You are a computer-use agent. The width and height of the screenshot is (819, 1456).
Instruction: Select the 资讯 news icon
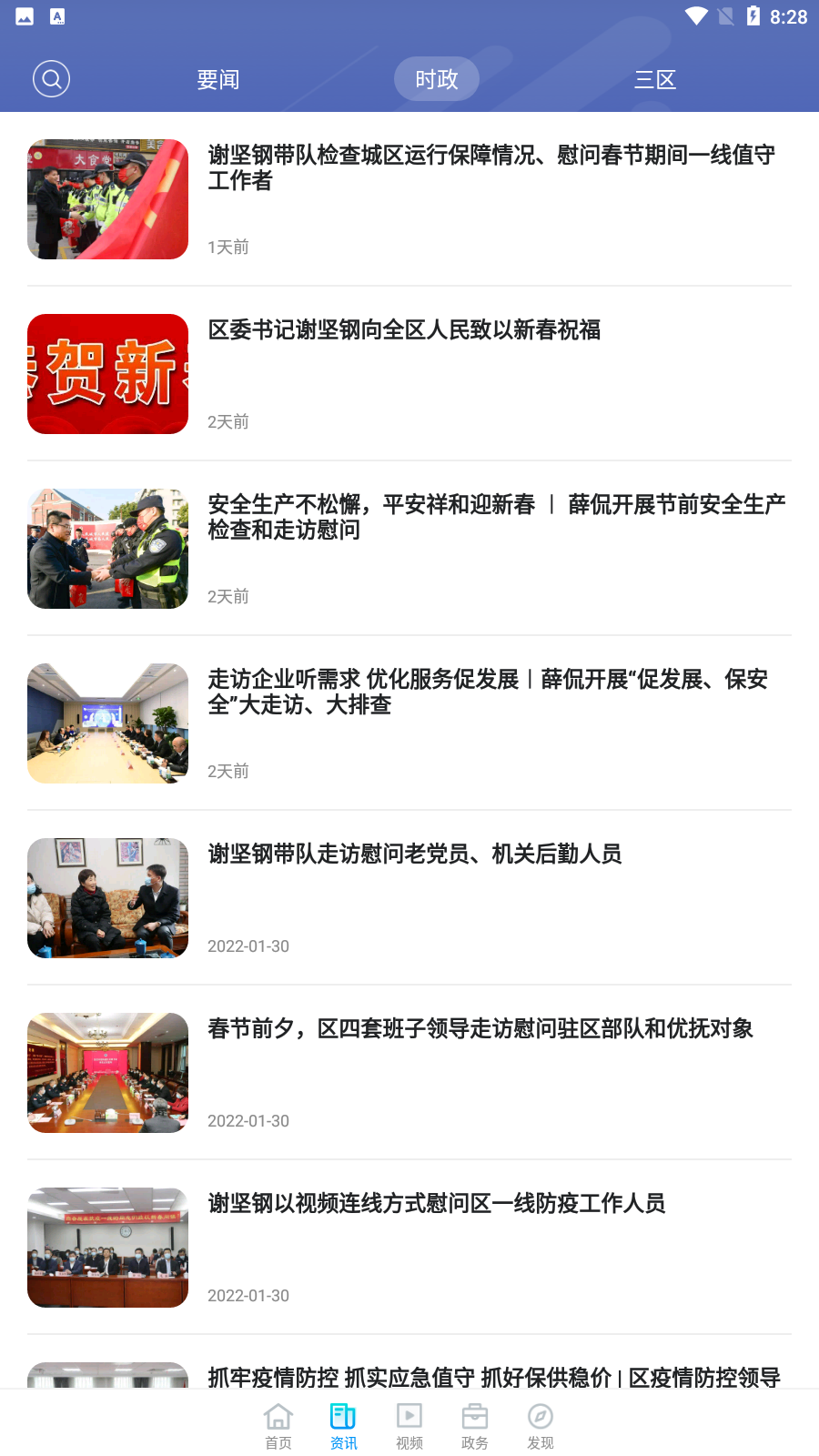[343, 1424]
